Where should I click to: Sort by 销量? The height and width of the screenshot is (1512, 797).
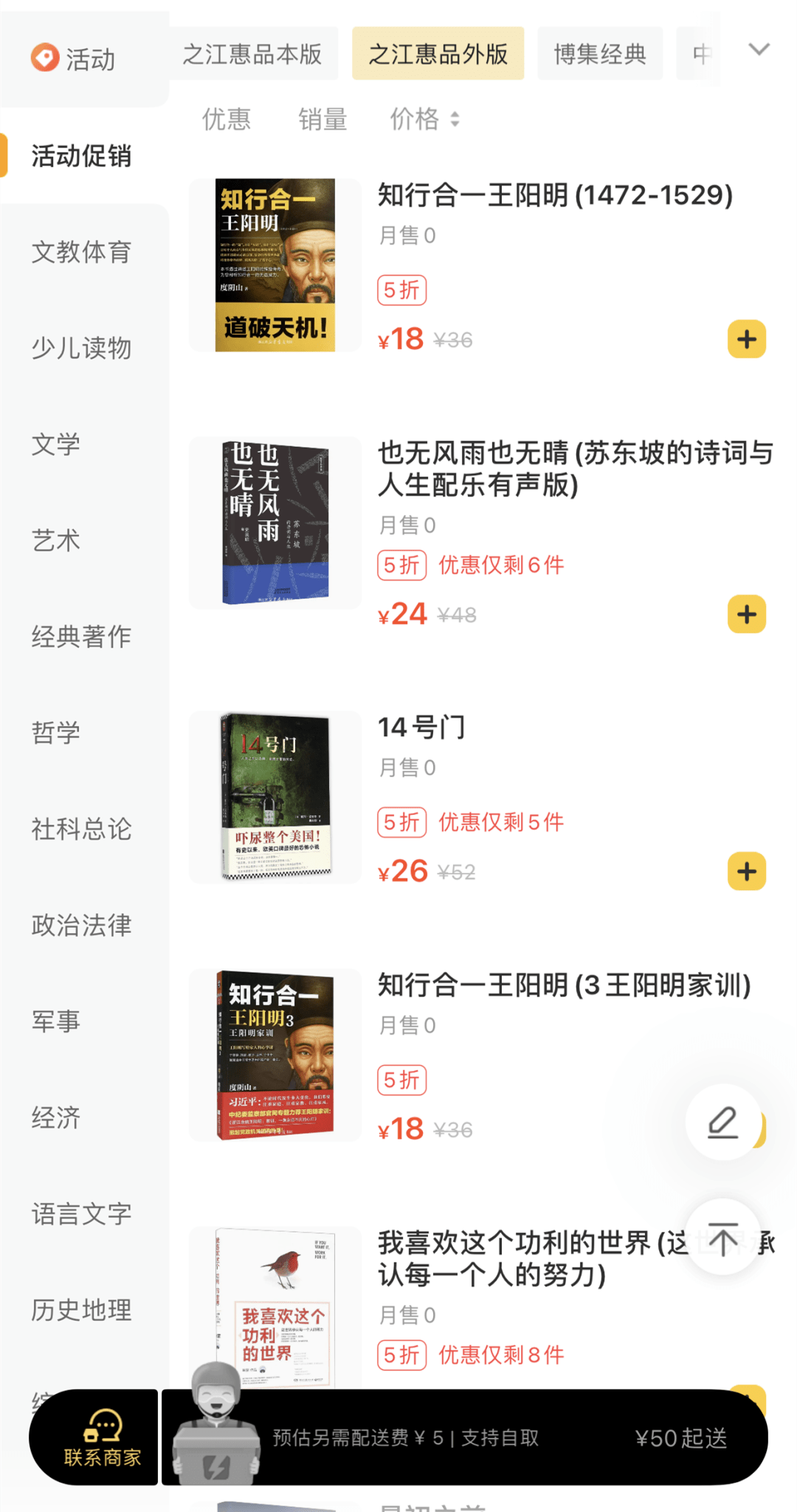point(322,119)
